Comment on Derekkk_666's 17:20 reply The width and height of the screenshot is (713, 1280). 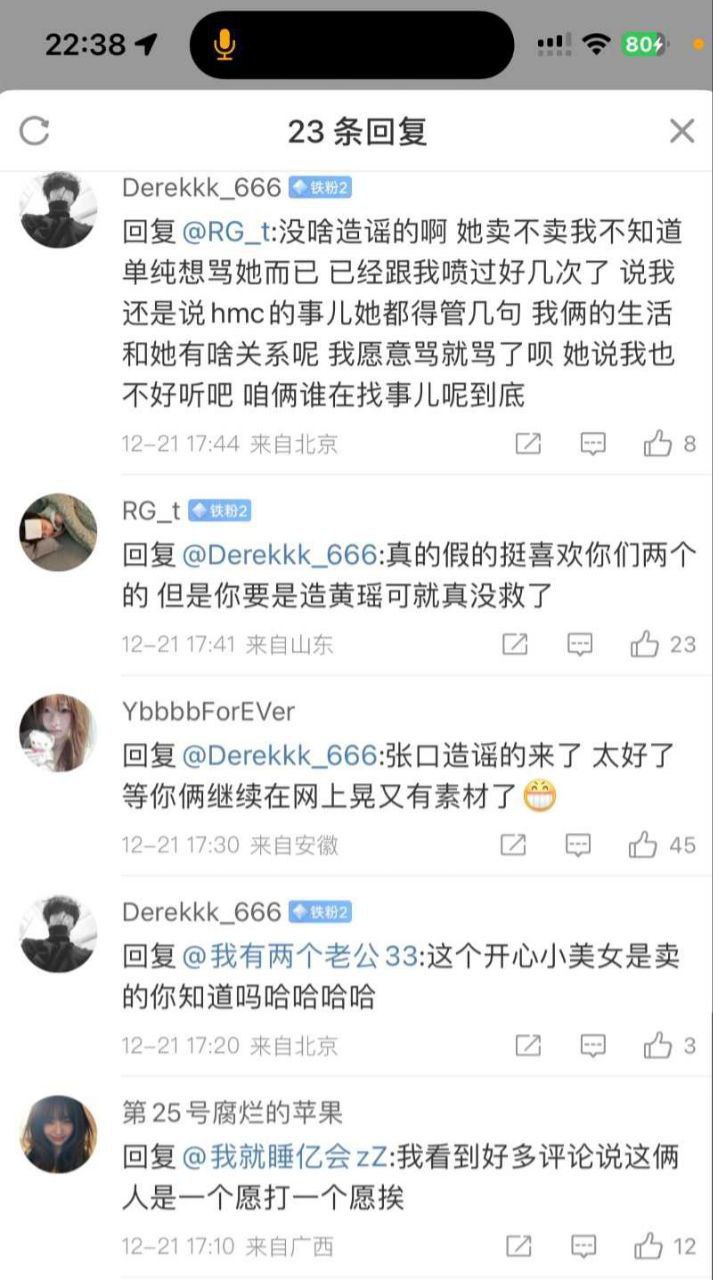tap(593, 1046)
